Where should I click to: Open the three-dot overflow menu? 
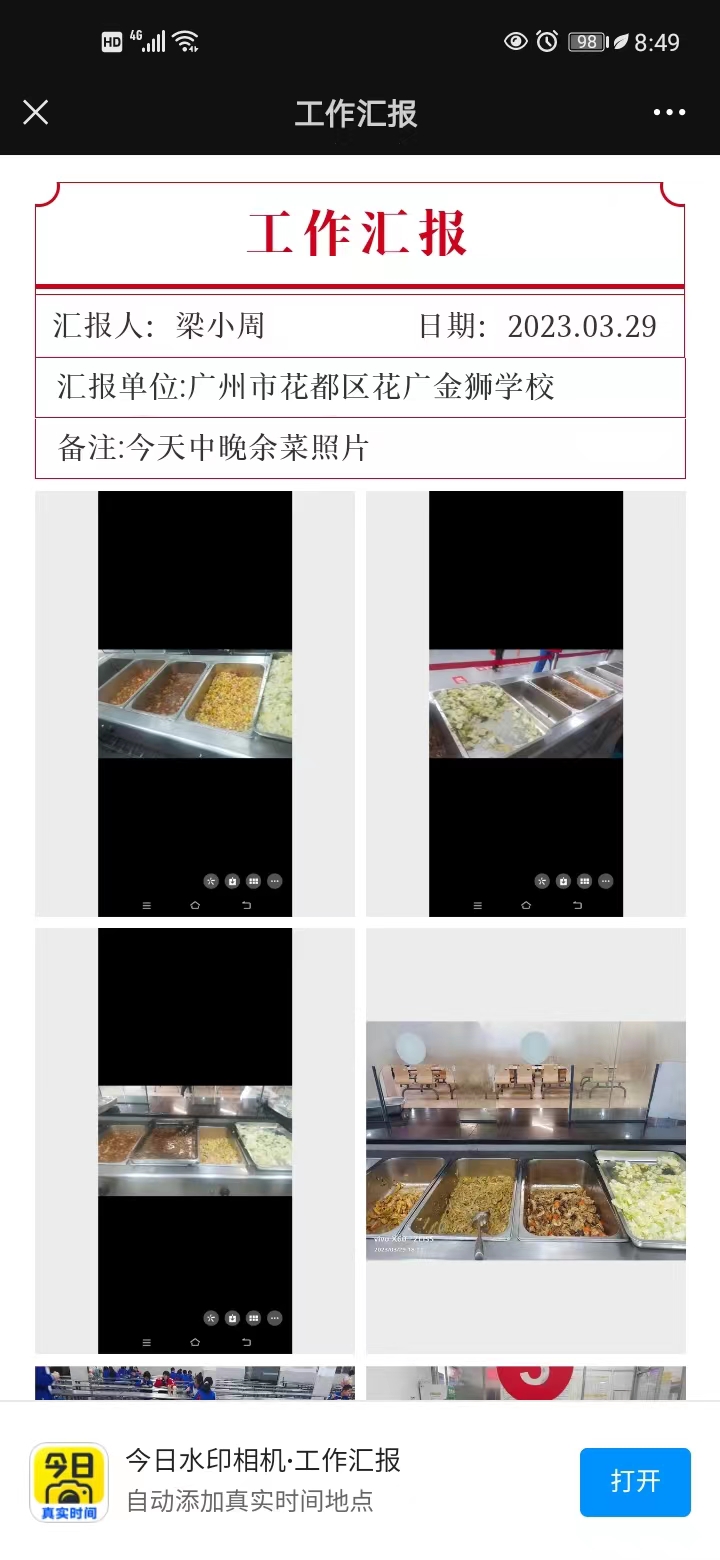click(669, 112)
